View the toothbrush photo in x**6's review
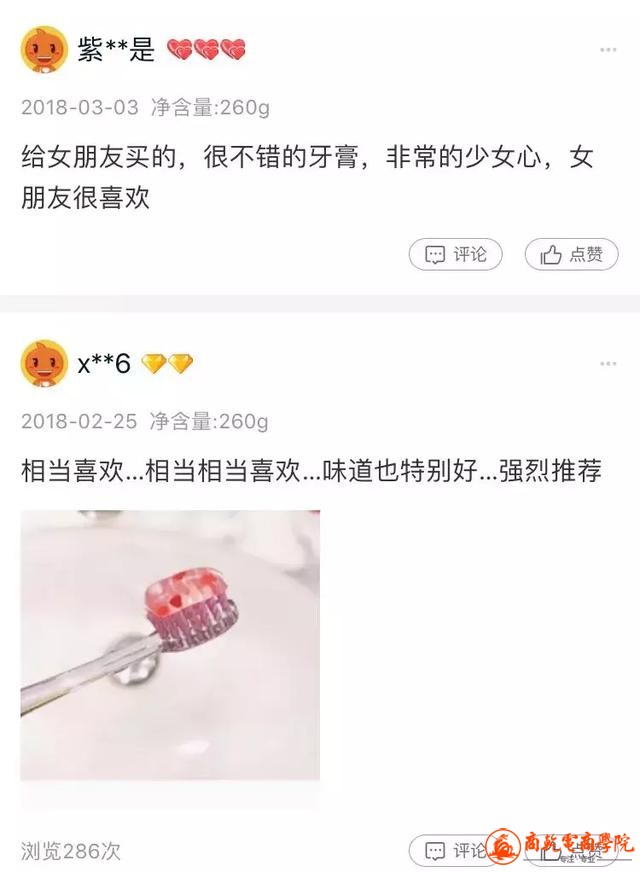Viewport: 640px width, 872px height. tap(170, 645)
